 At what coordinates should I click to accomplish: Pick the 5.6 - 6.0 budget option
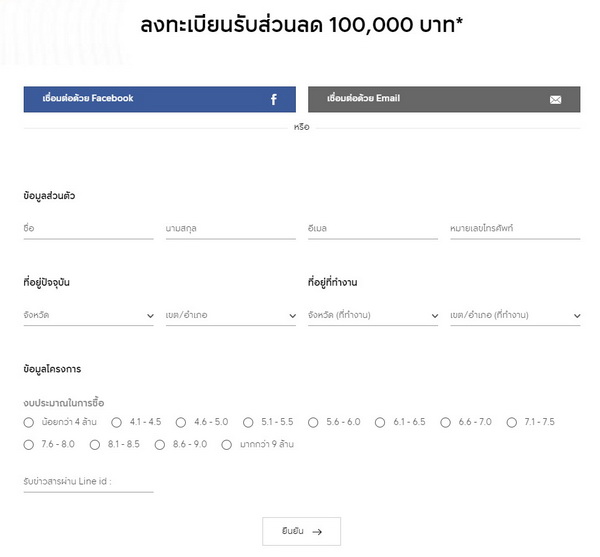point(313,422)
